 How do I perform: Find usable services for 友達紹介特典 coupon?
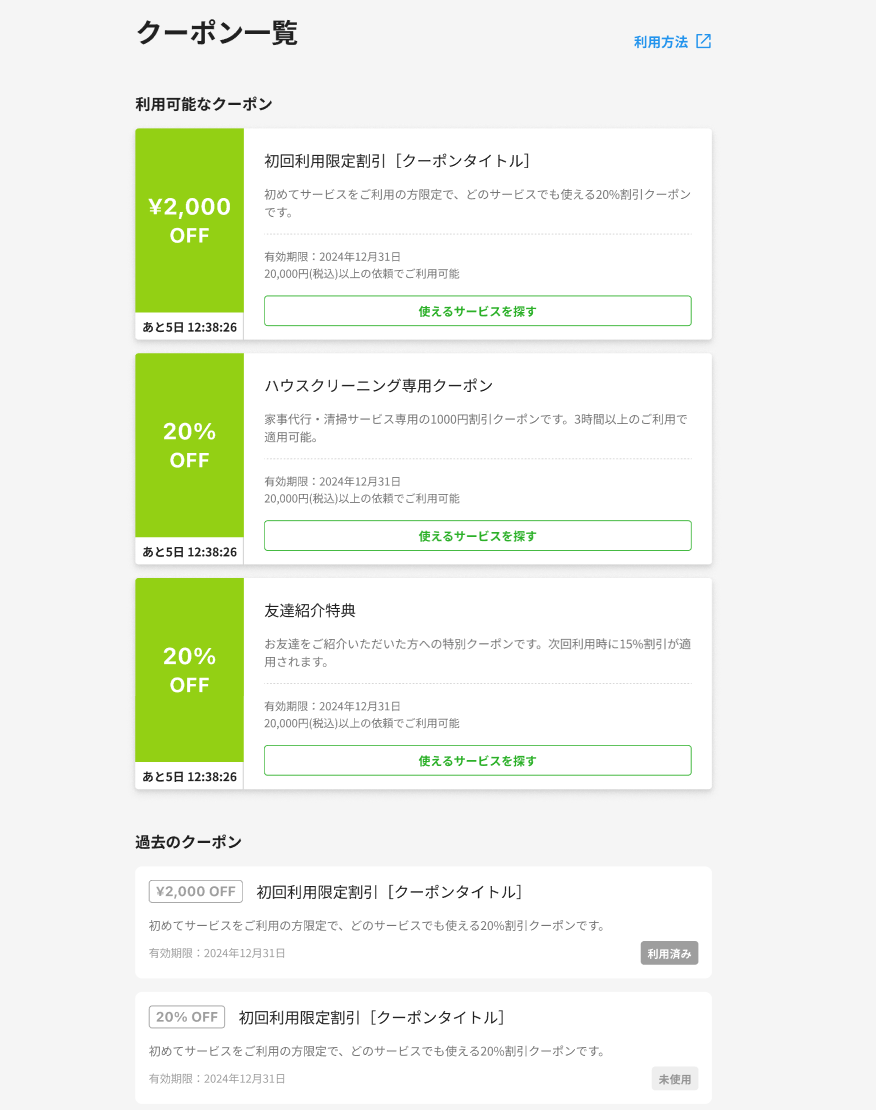477,761
